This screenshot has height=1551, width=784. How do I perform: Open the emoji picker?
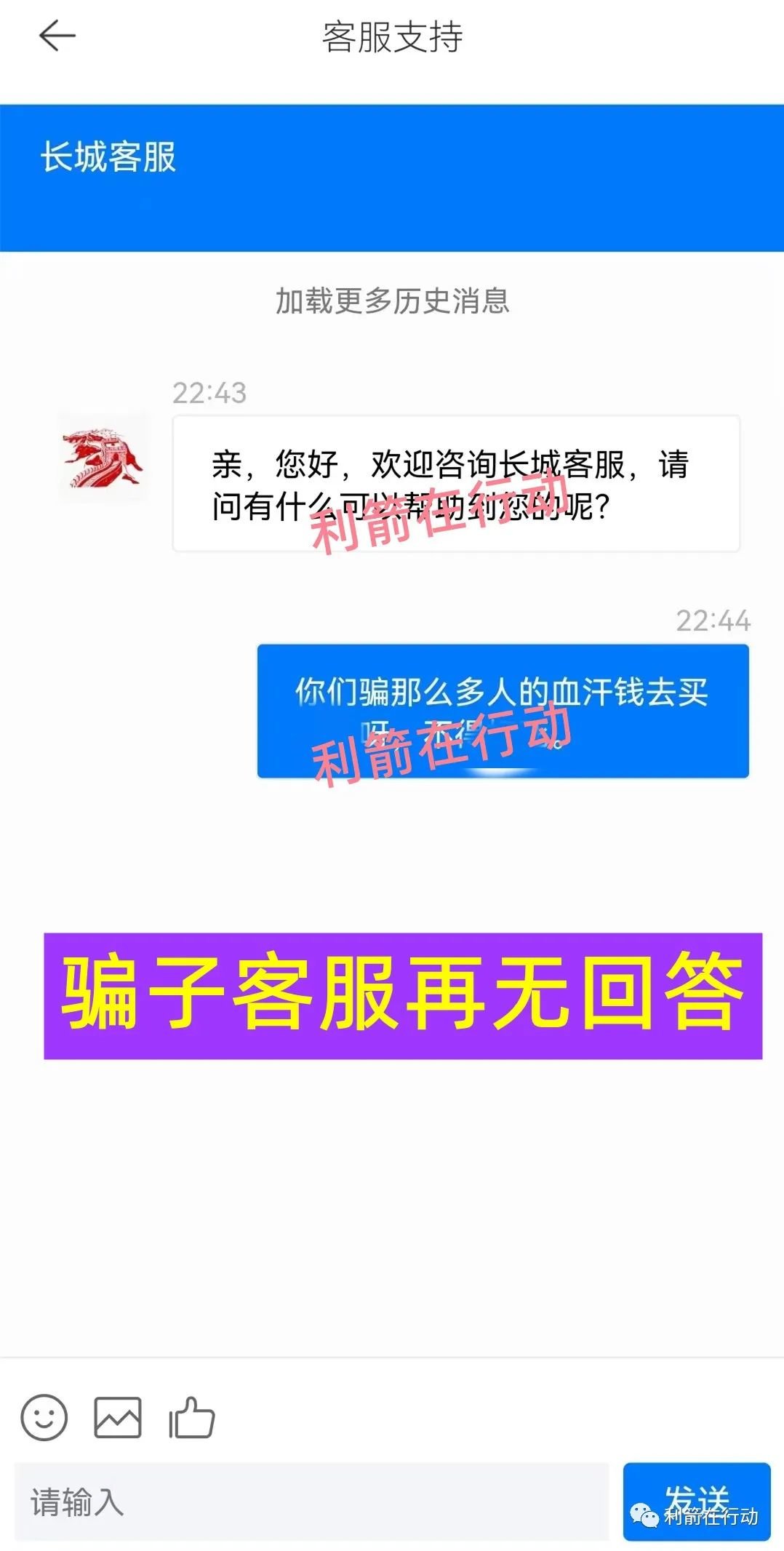[44, 1417]
